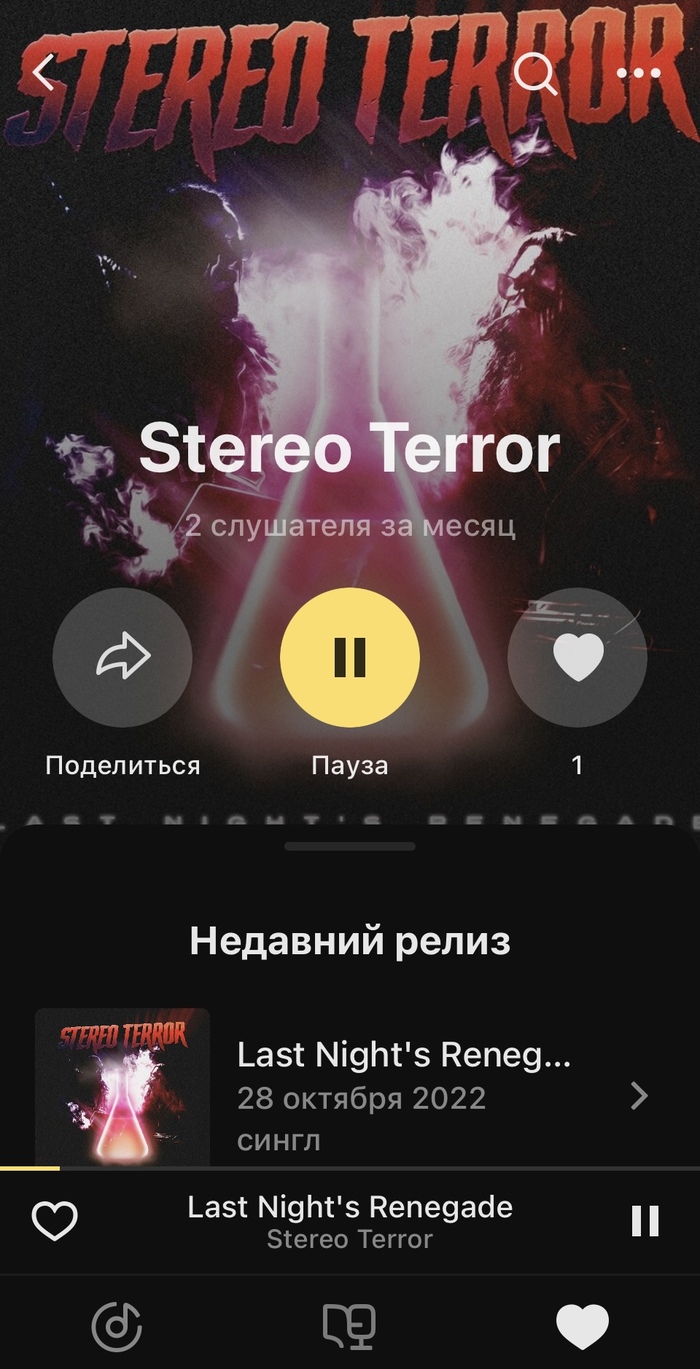Open the collection heart tab
Viewport: 700px width, 1369px height.
(582, 1327)
